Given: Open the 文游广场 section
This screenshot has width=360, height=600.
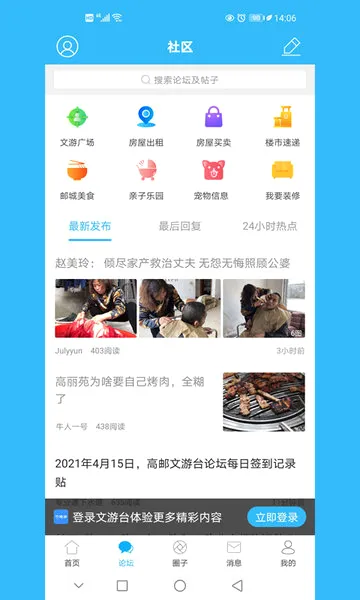Looking at the screenshot, I should [77, 127].
